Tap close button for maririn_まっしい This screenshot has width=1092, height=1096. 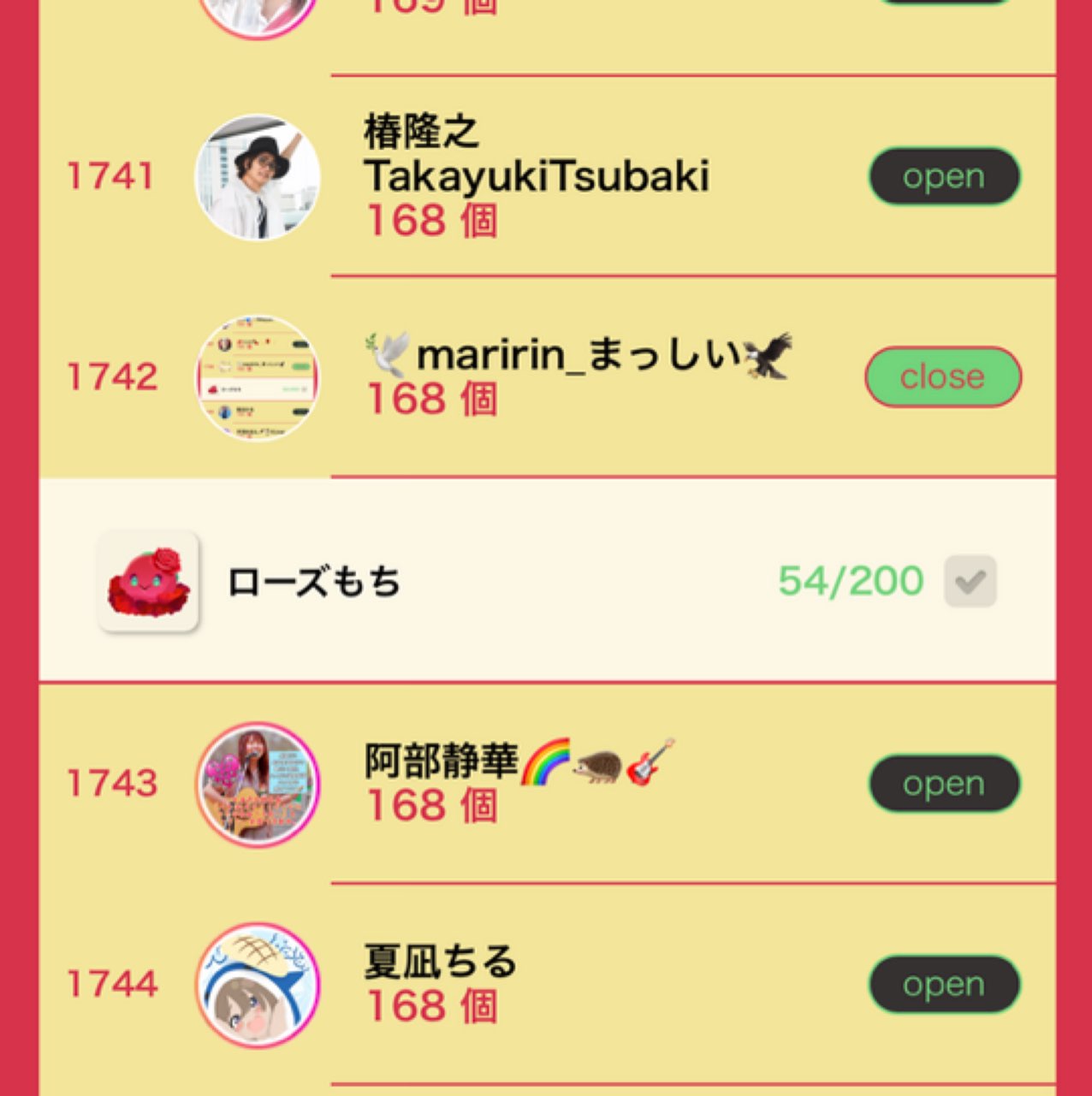coord(943,376)
